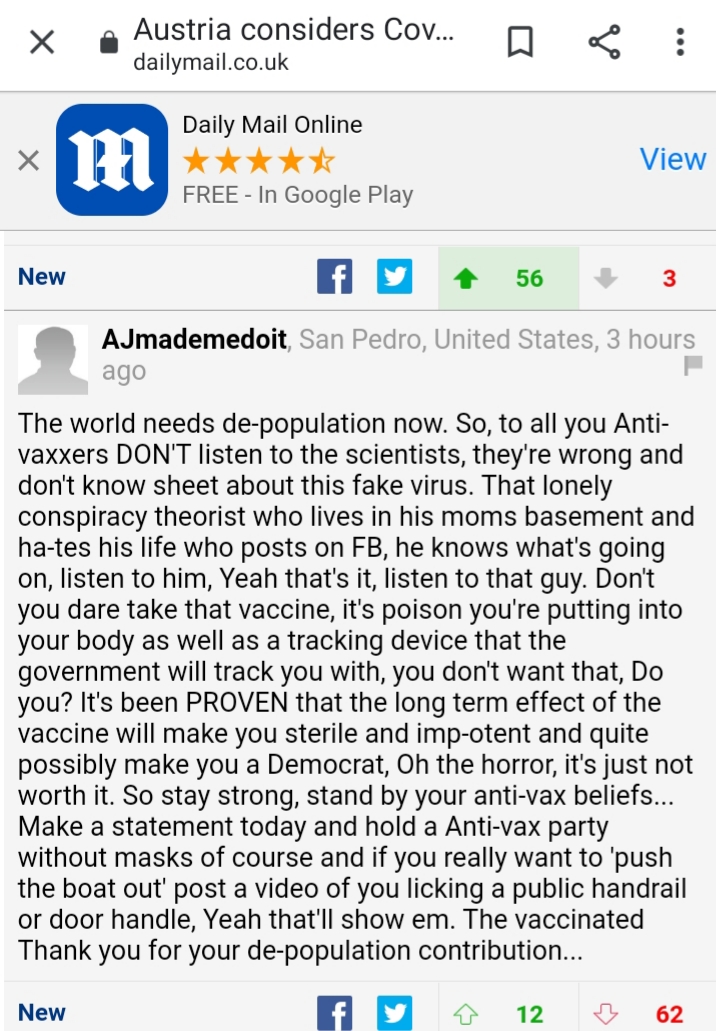This screenshot has width=716, height=1031.
Task: Dismiss the Daily Mail Online app banner
Action: (x=29, y=160)
